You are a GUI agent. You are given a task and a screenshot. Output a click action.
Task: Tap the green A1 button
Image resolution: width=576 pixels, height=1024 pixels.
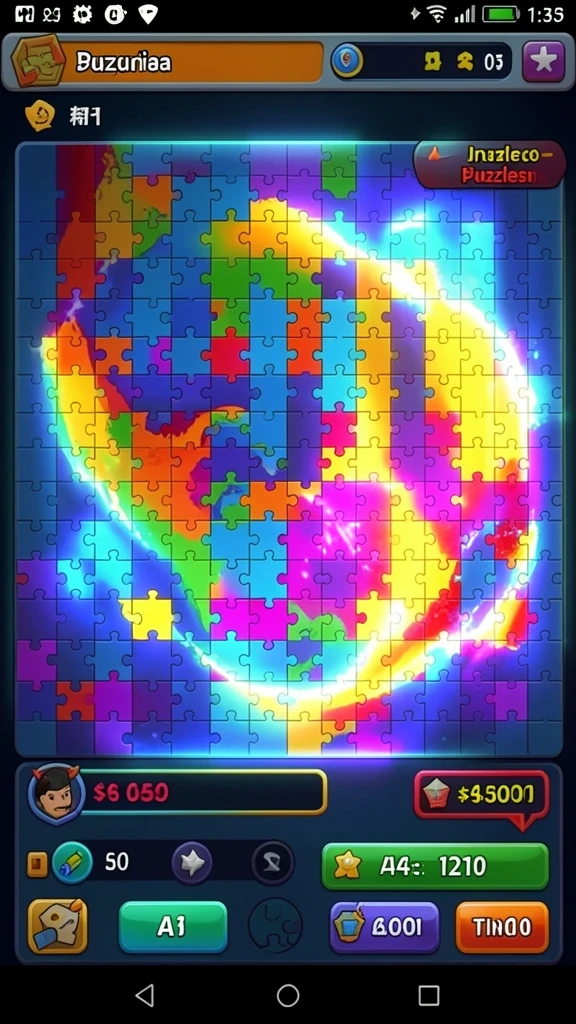click(172, 926)
